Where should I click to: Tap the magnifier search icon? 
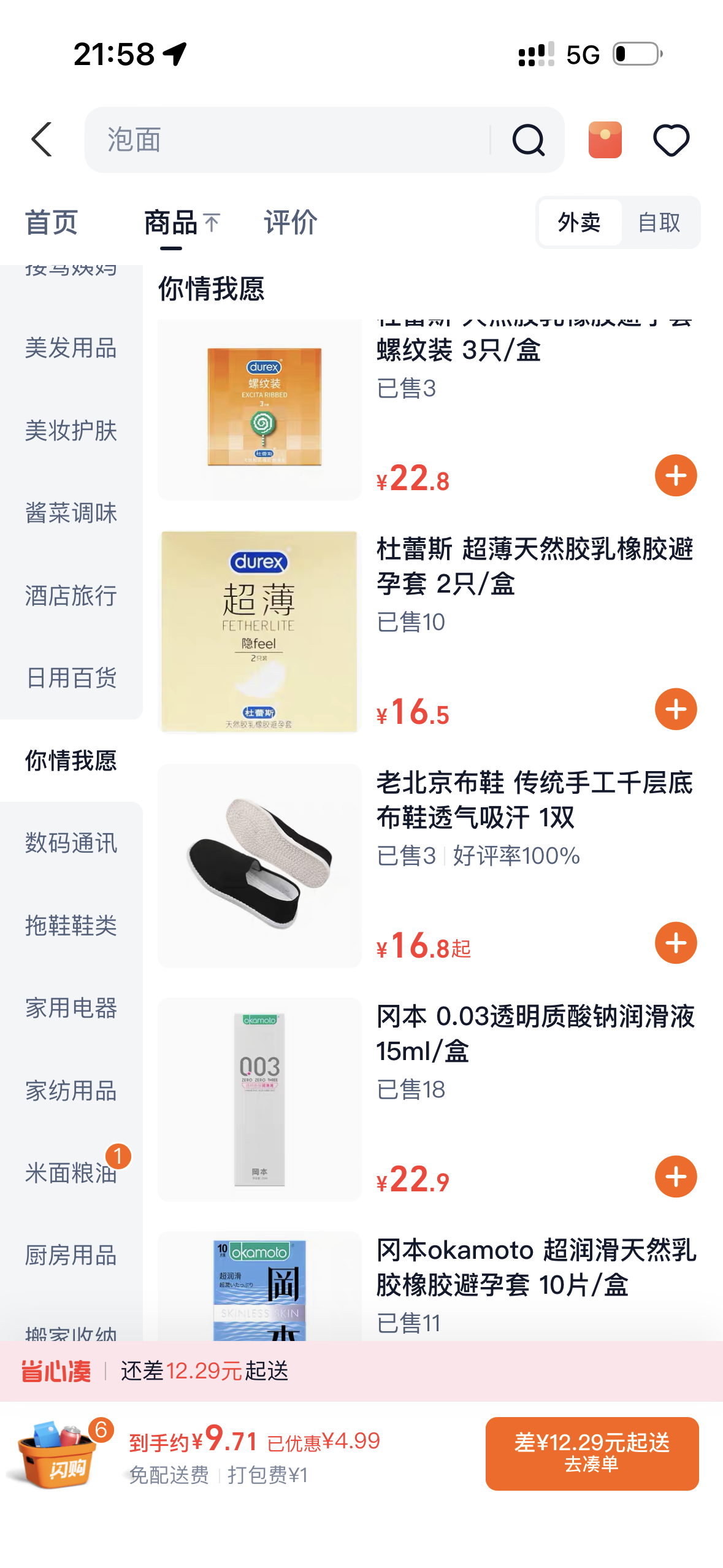528,140
